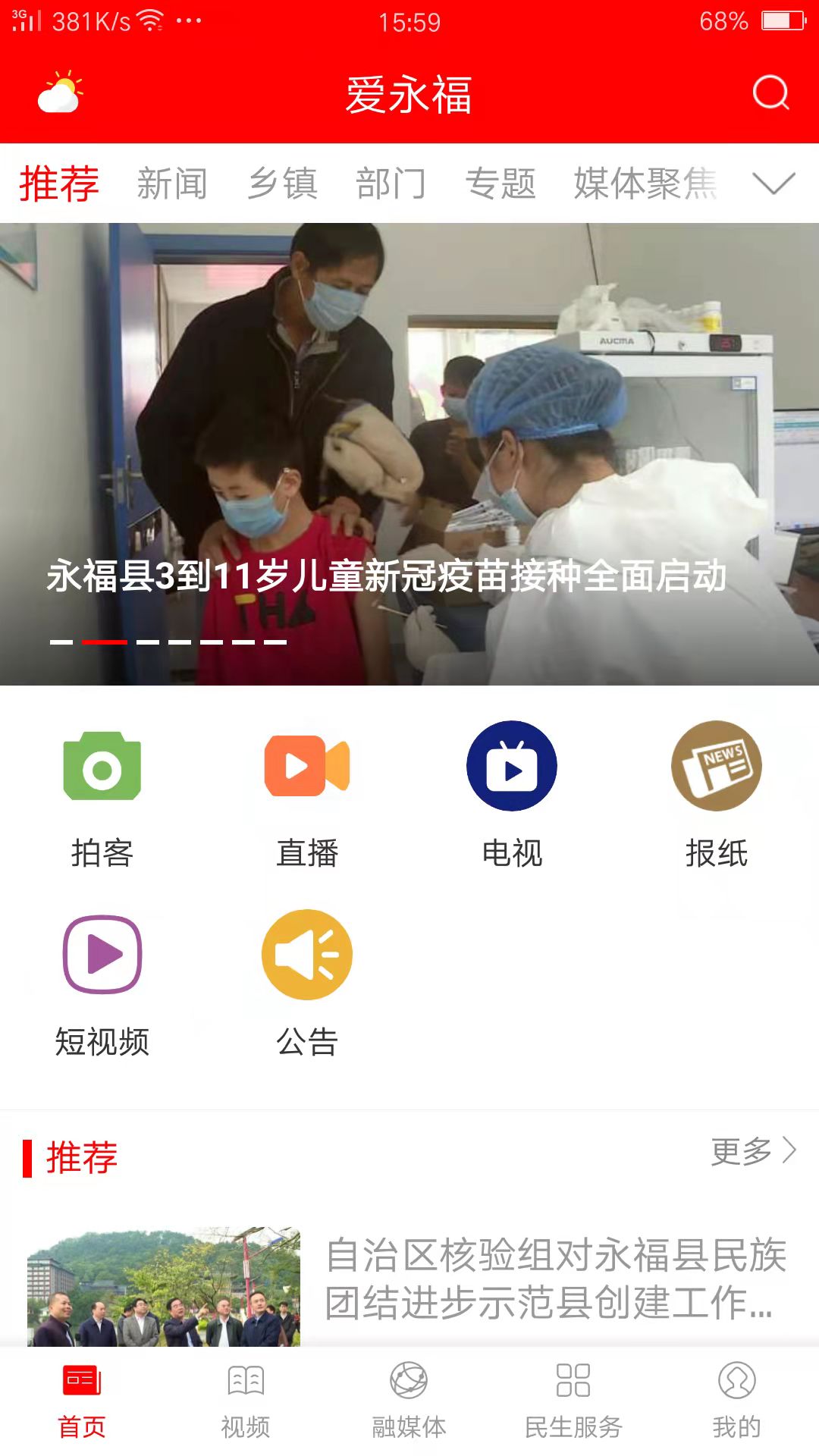Switch to the 新闻 tab
The width and height of the screenshot is (819, 1456).
pos(172,184)
